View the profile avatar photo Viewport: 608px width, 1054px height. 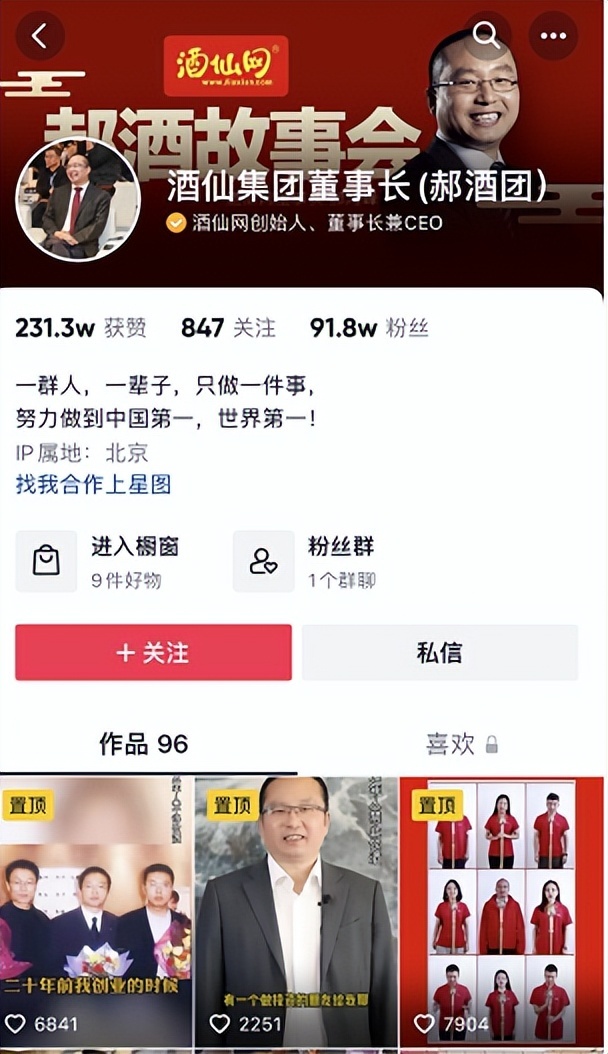coord(77,200)
